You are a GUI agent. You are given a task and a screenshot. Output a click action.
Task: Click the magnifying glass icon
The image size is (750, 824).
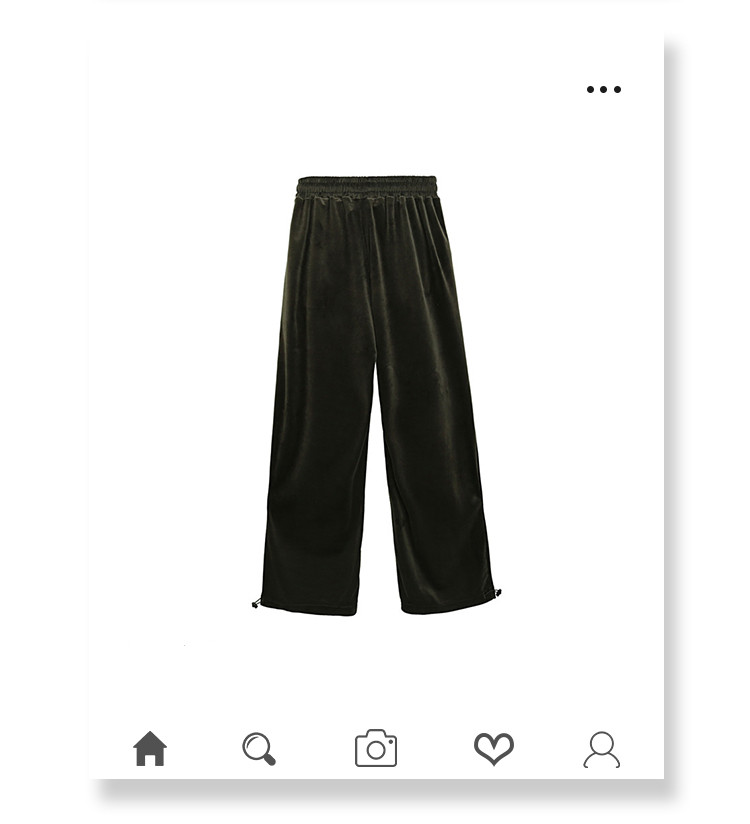pyautogui.click(x=260, y=748)
